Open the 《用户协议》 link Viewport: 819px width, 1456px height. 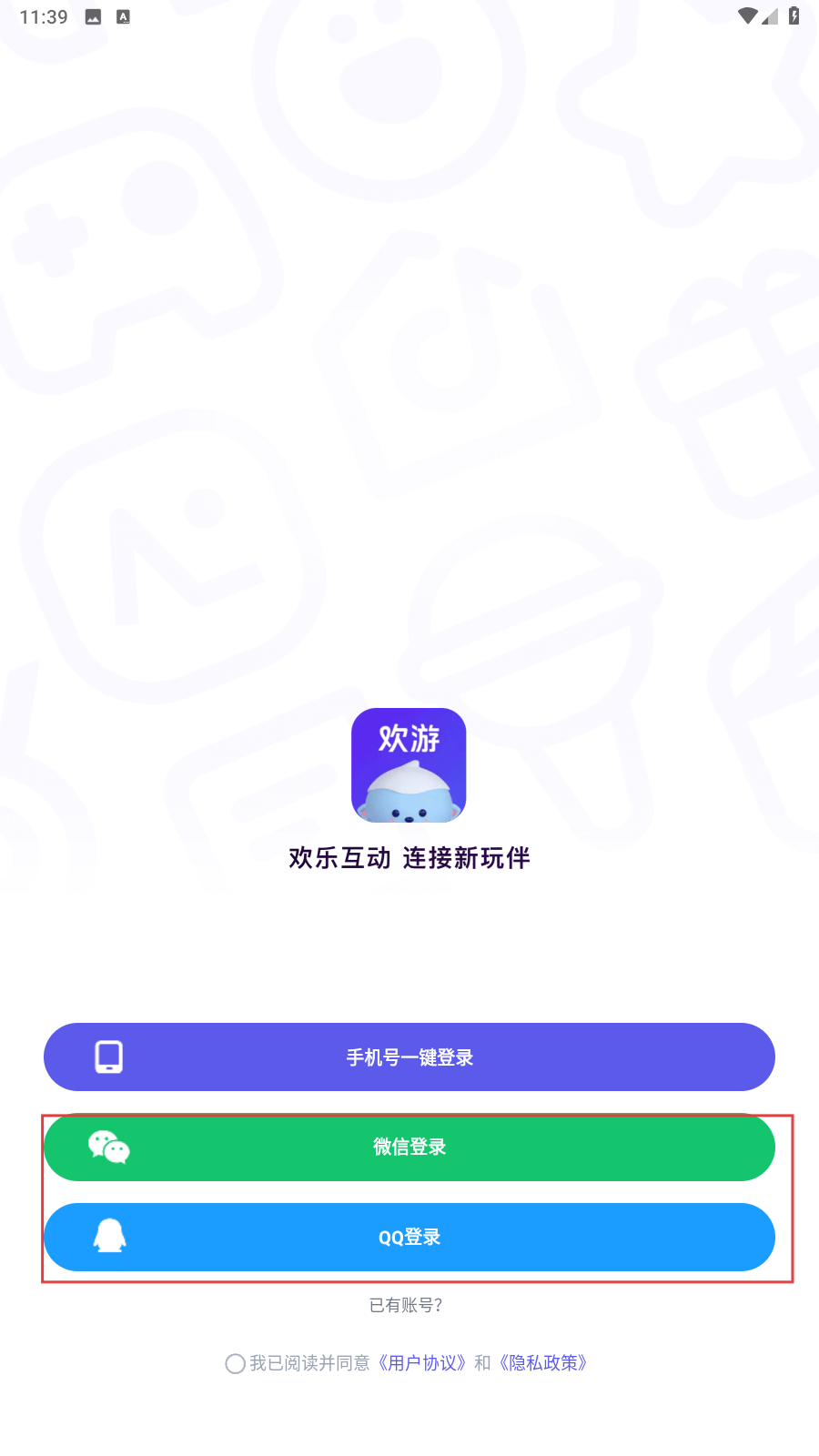[x=422, y=1363]
